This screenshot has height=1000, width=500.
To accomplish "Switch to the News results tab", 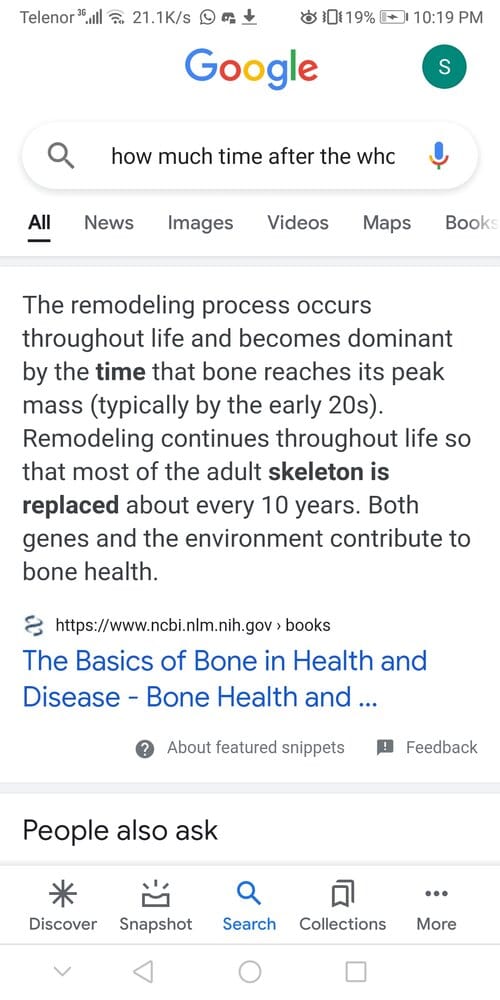I will pos(109,223).
